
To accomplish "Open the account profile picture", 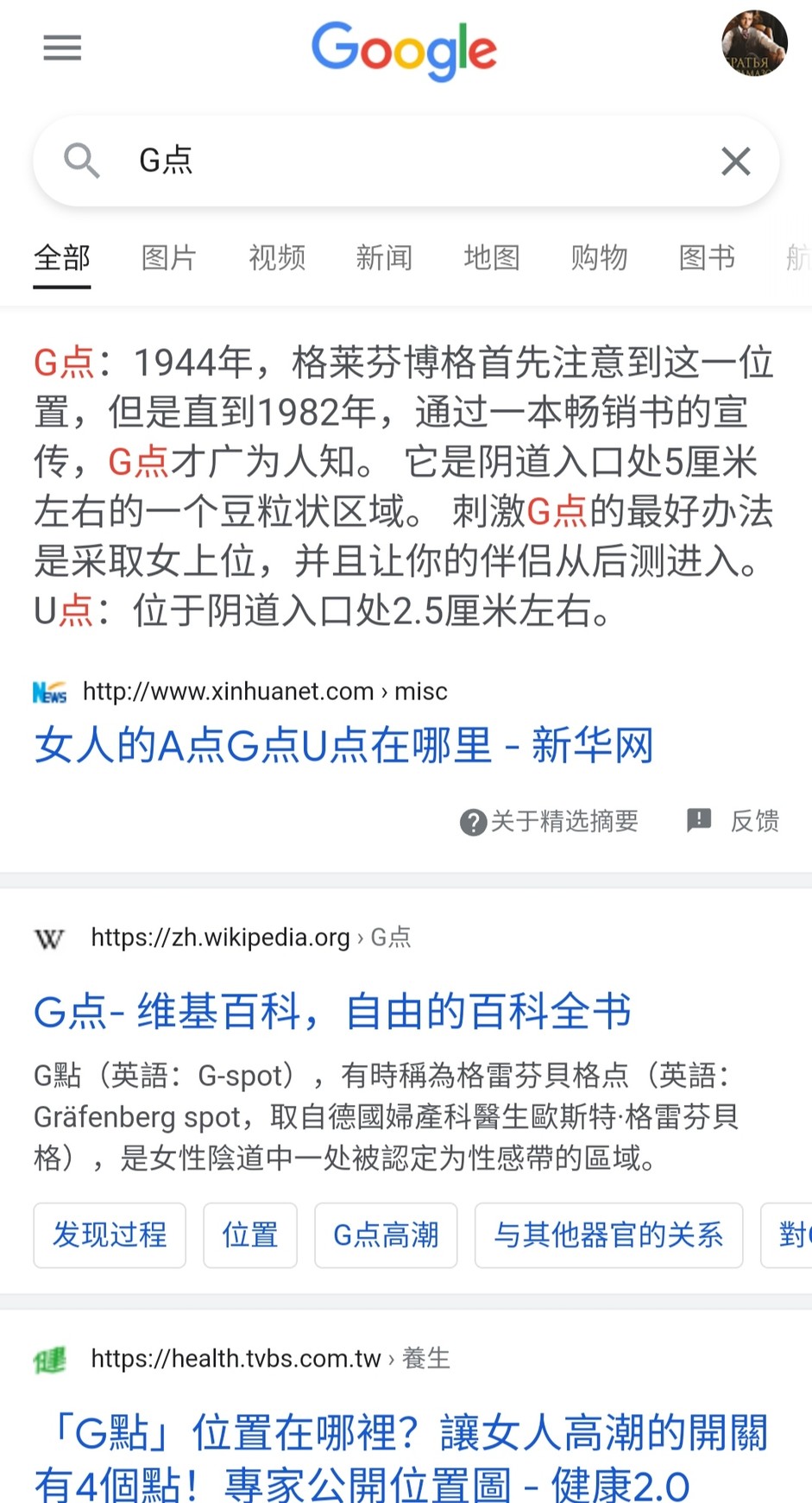I will point(753,44).
